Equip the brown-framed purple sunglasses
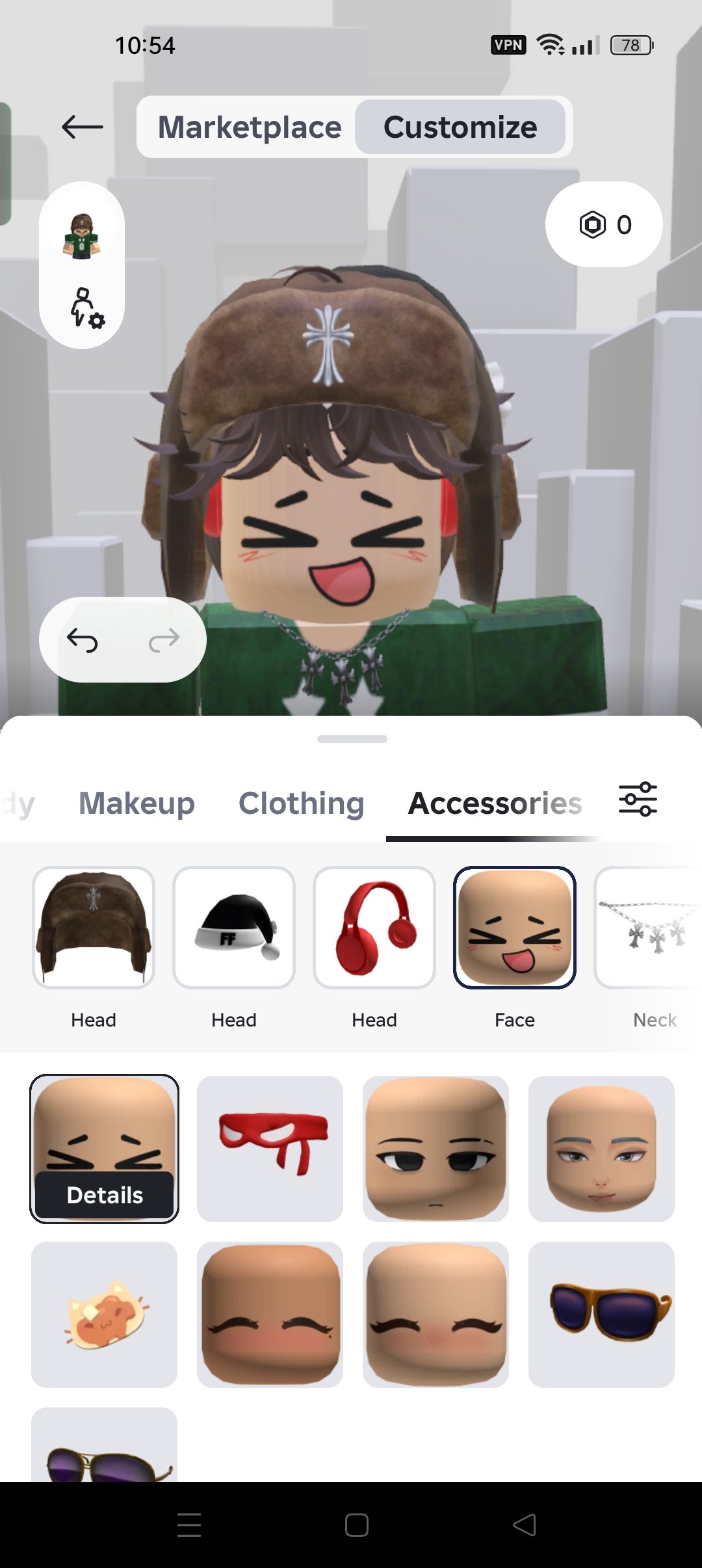 (x=601, y=1314)
